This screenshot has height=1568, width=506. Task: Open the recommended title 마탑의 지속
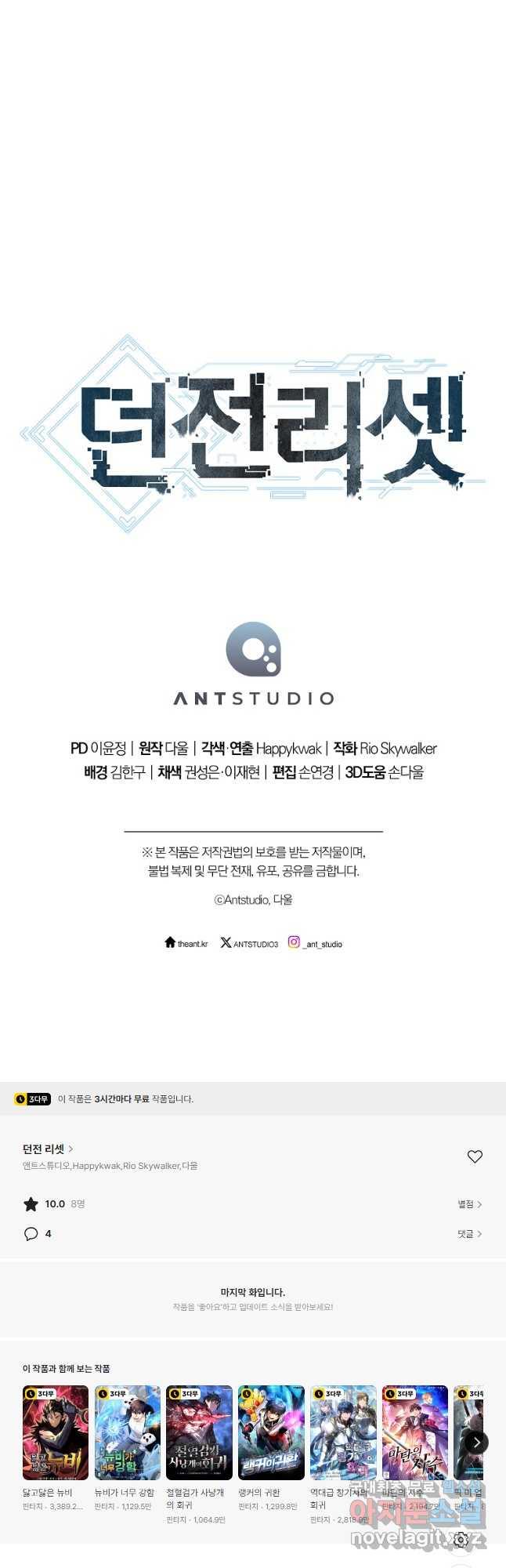(x=414, y=1433)
